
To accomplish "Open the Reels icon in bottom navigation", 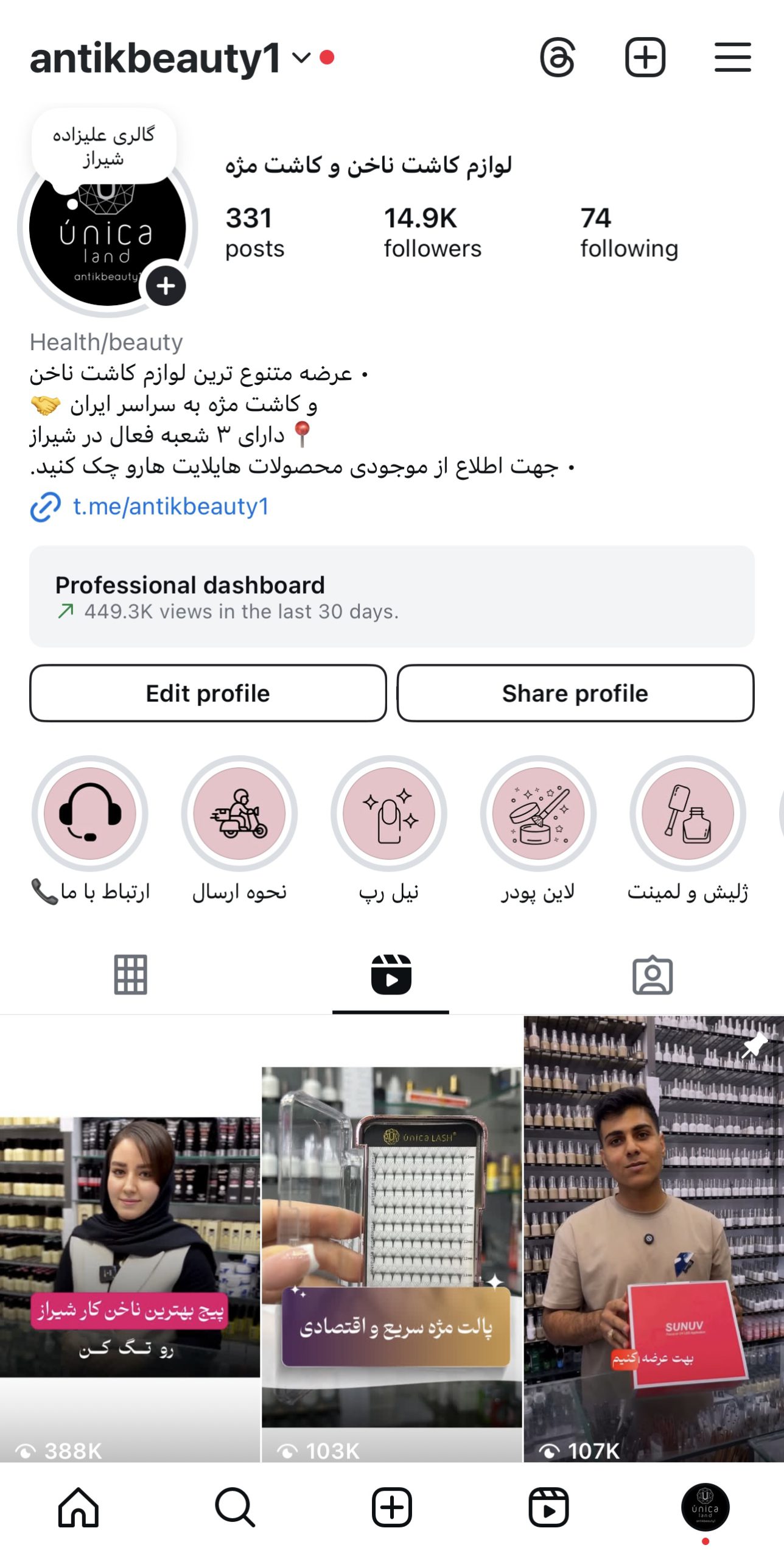I will pos(548,1507).
